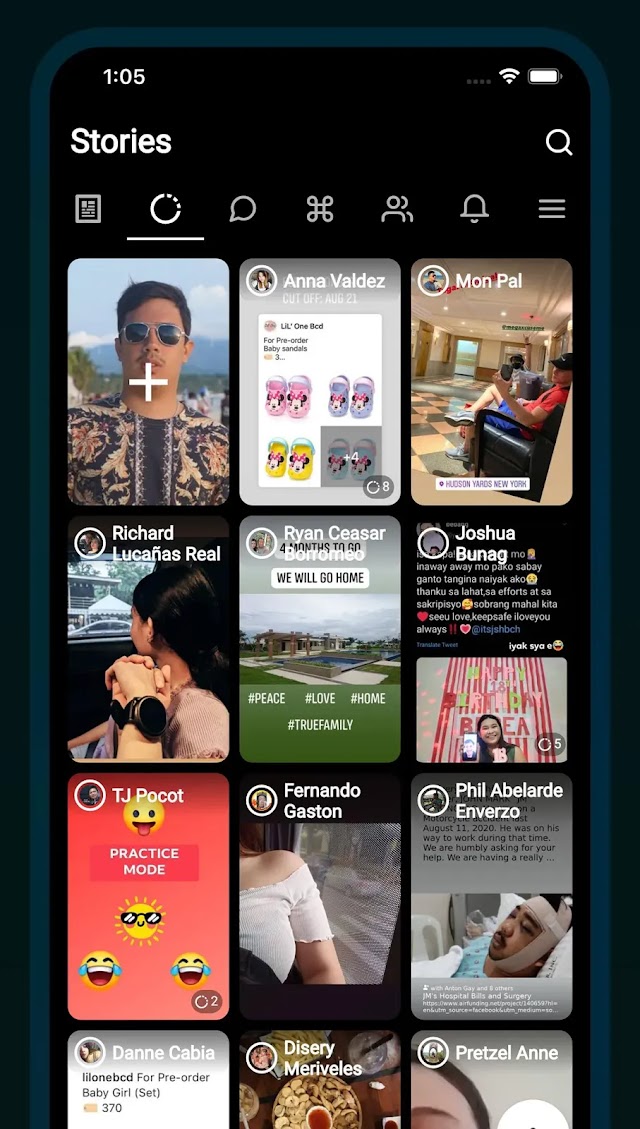The width and height of the screenshot is (640, 1129).
Task: Open the command-symbol tab
Action: [319, 209]
